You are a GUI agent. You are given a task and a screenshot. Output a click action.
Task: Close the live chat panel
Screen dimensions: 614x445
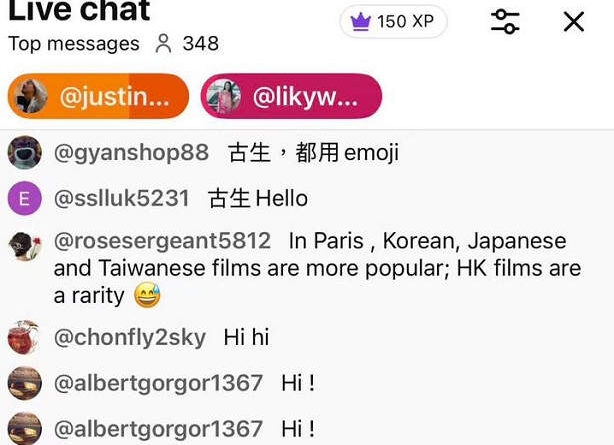pos(573,22)
